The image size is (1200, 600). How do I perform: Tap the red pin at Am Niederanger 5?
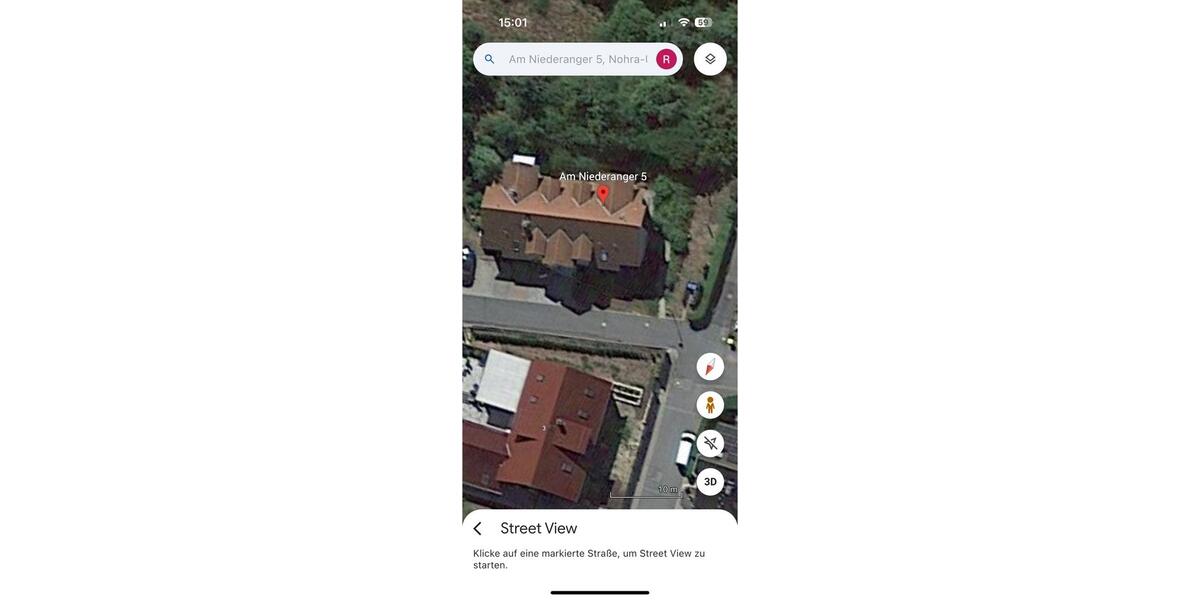[x=603, y=193]
